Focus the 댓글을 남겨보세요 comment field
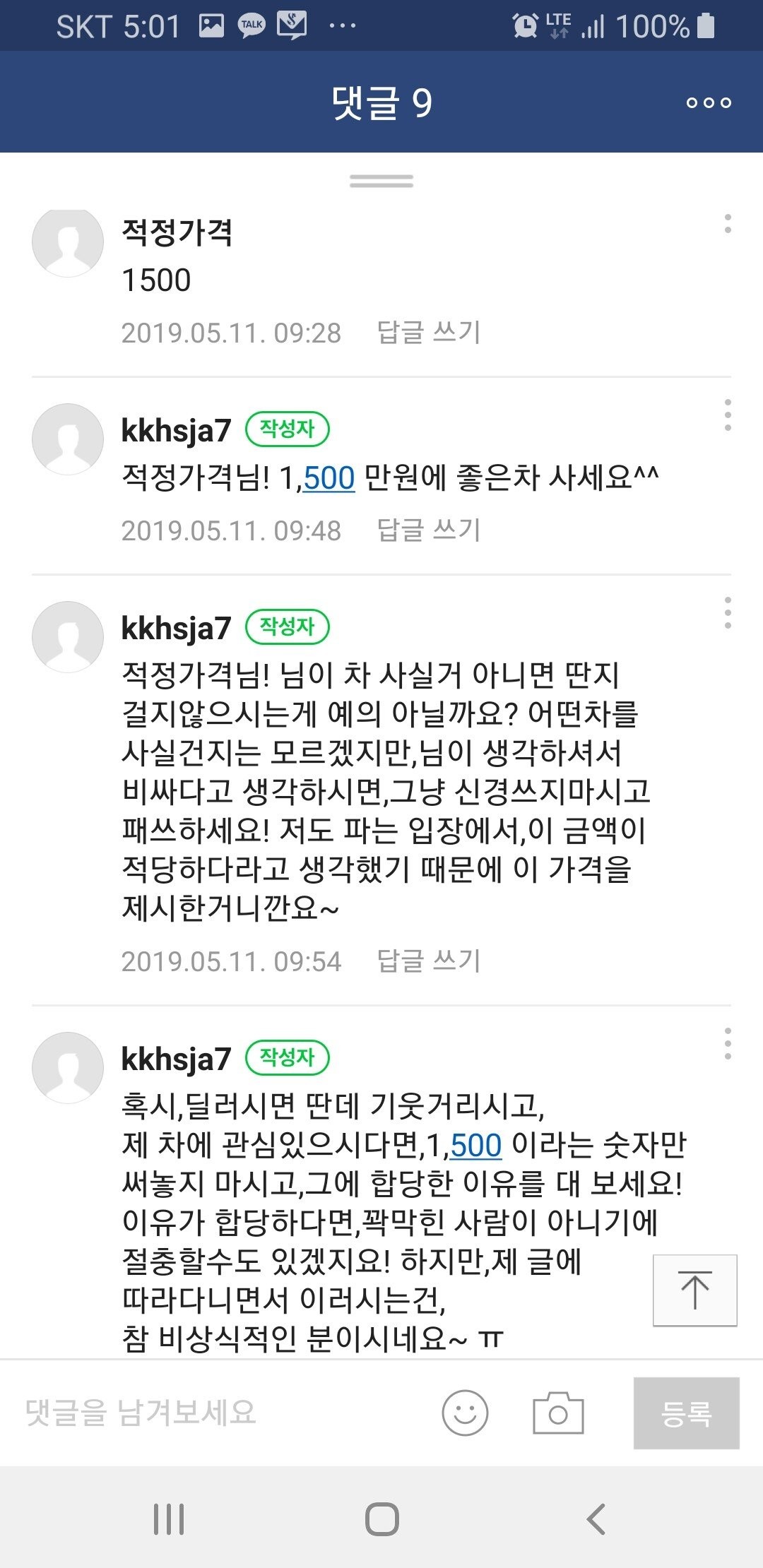Image resolution: width=763 pixels, height=1568 pixels. 212,1413
